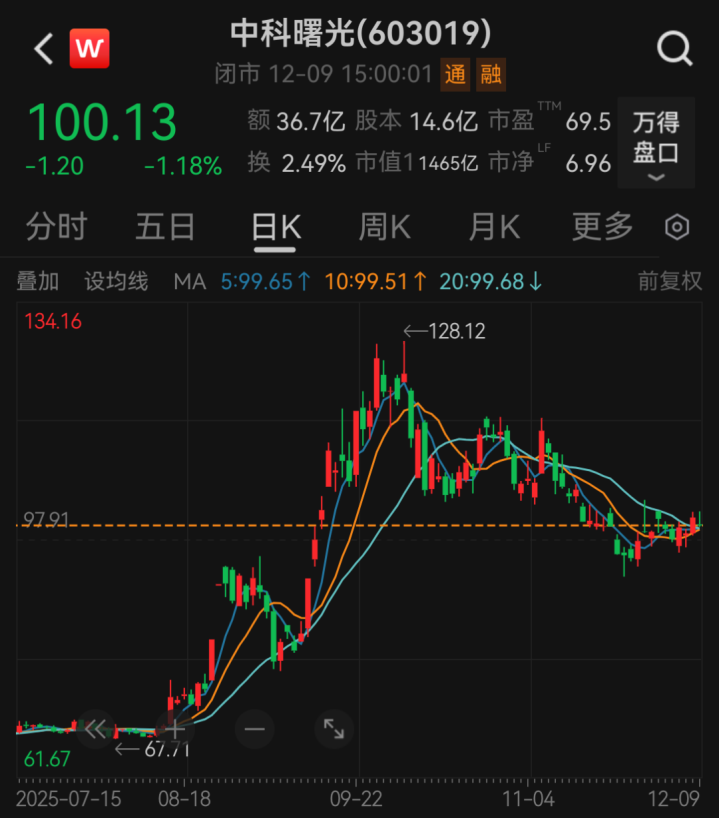This screenshot has width=719, height=818.
Task: Open 设均线 moving average settings
Action: tap(116, 282)
